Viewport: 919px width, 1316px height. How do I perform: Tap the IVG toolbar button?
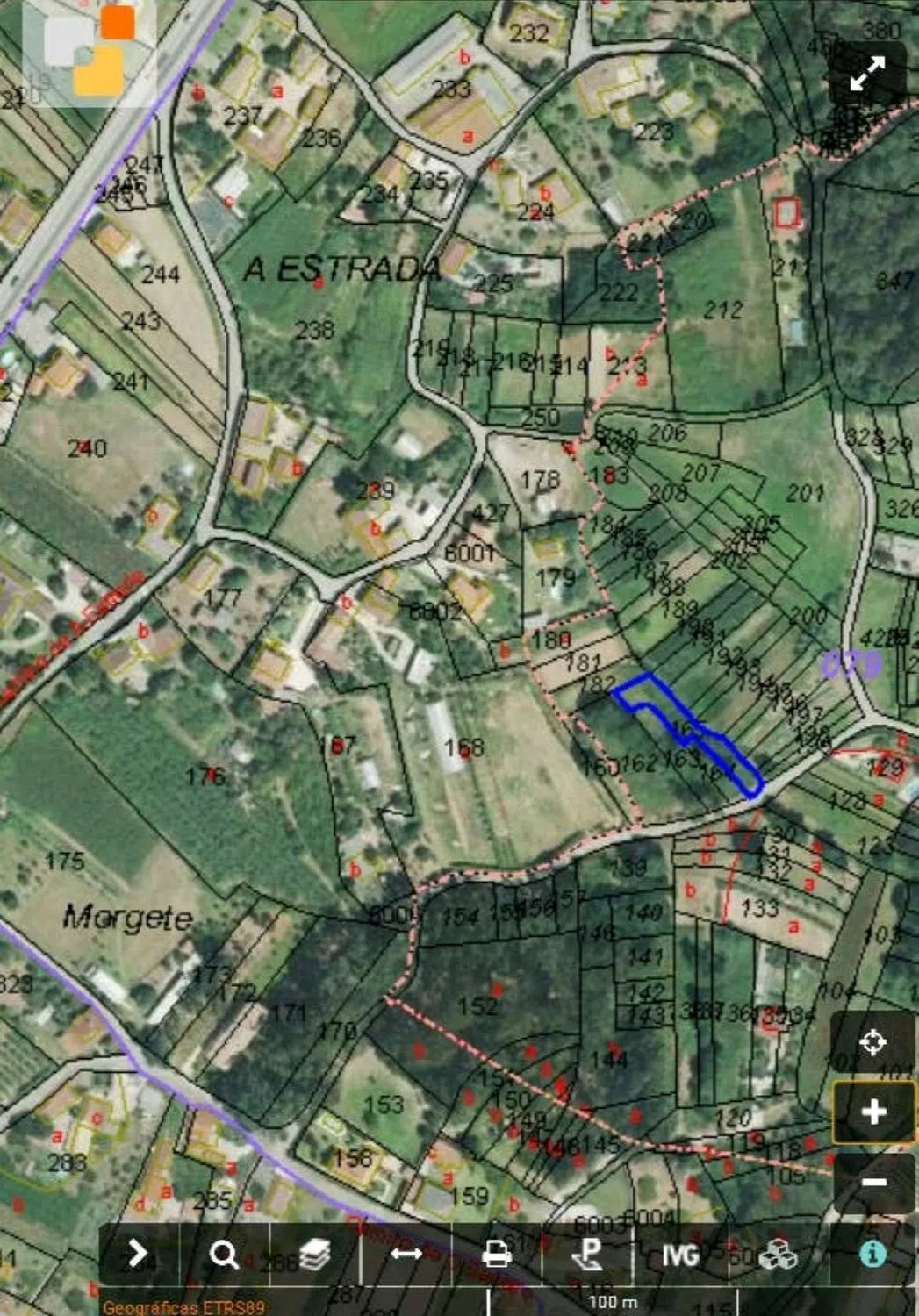click(680, 1255)
